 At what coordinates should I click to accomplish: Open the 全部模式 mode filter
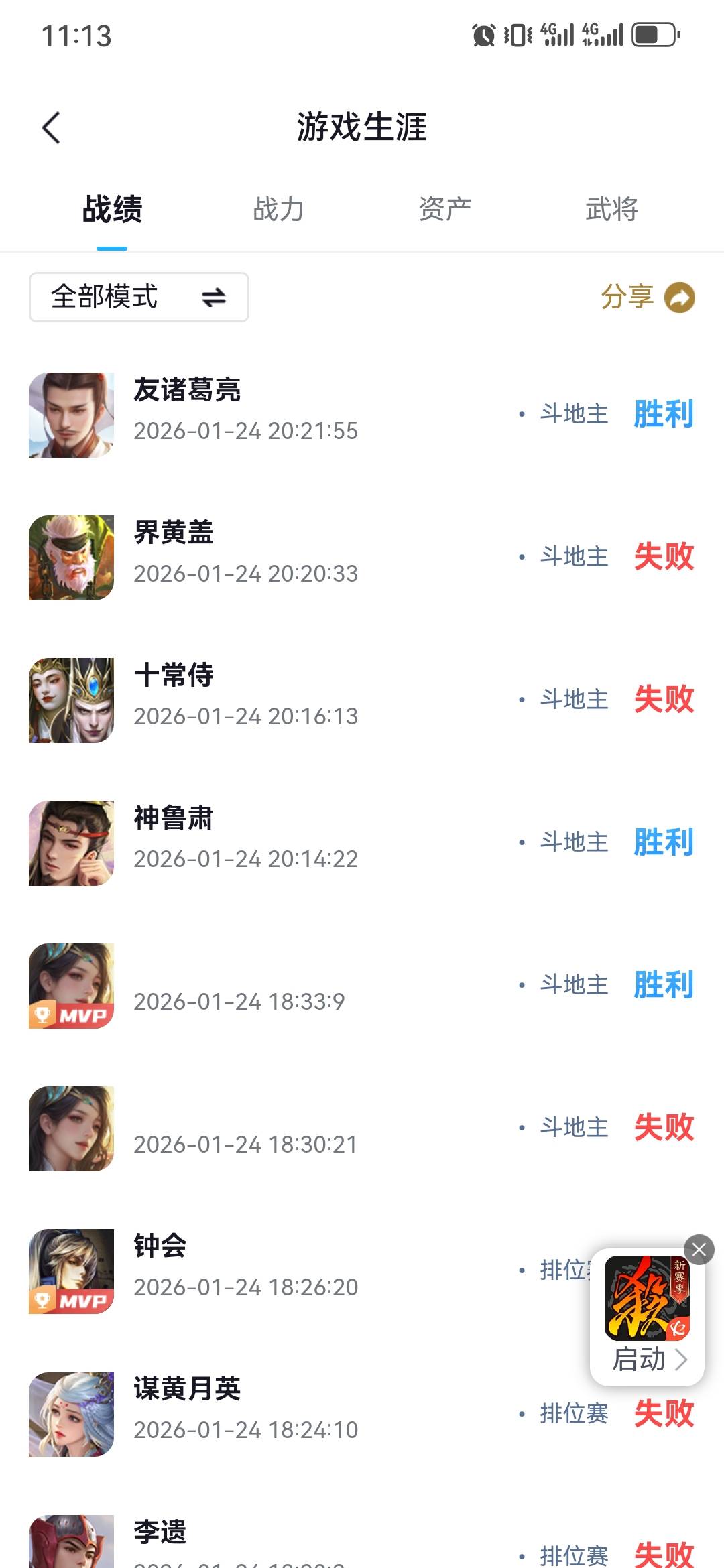139,297
